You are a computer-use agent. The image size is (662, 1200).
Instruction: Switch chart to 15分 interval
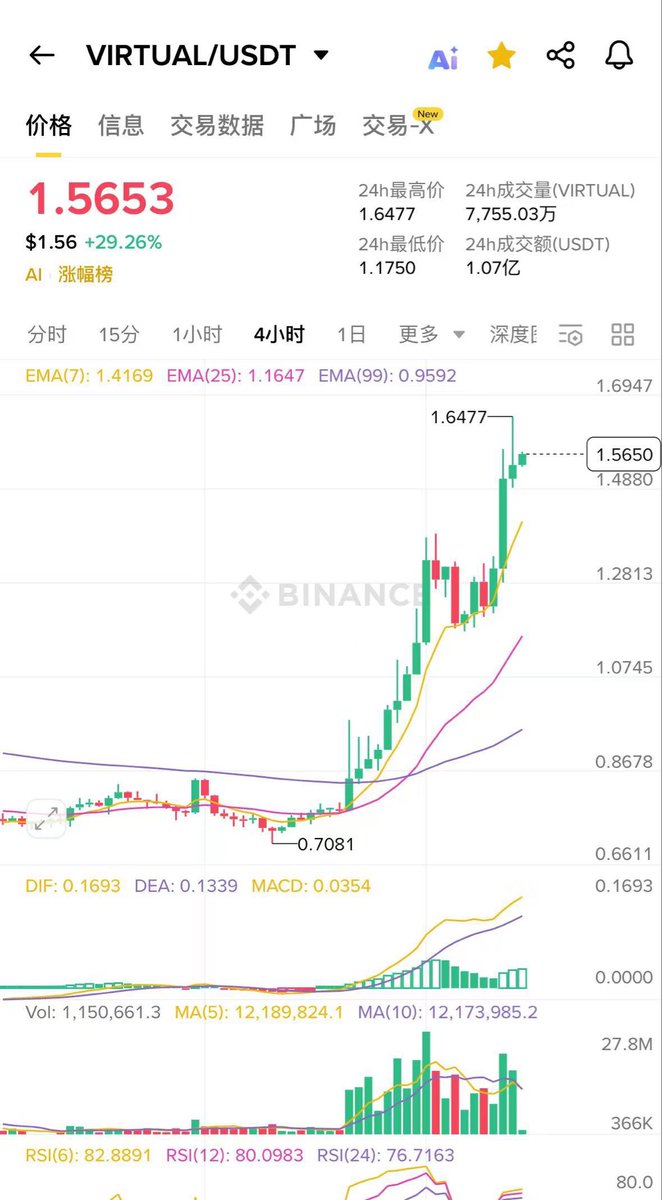point(119,334)
